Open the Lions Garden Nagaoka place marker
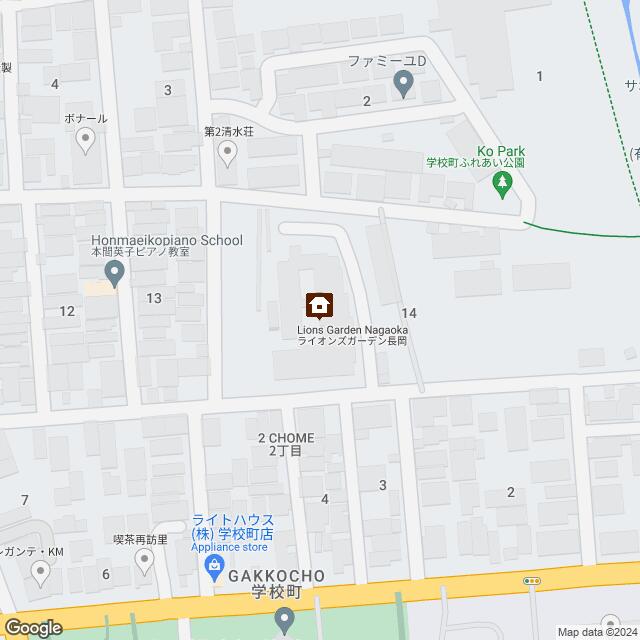 pyautogui.click(x=319, y=303)
